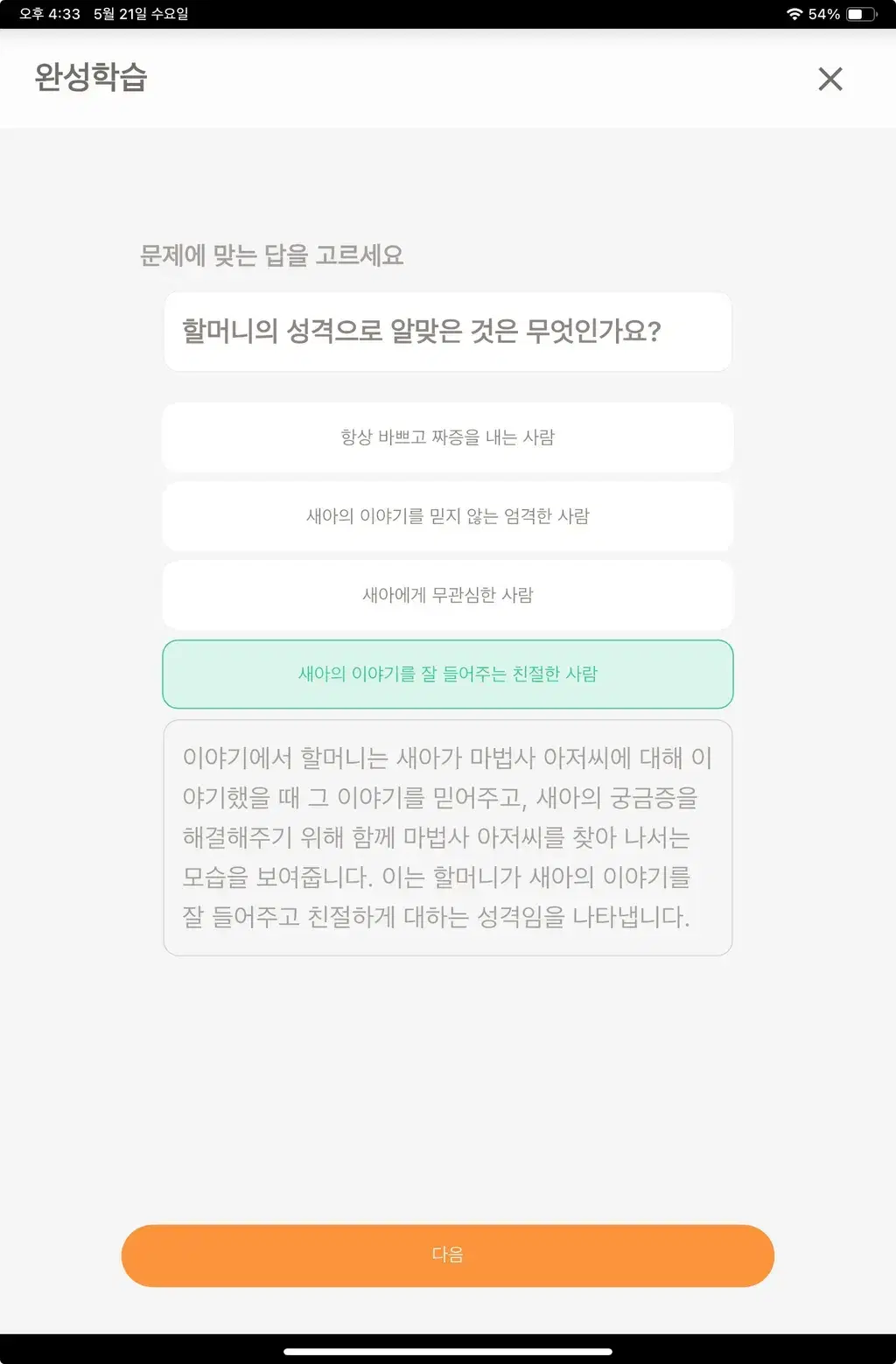Tap '새아의 이야기를 잘 들어주는 친절한 사람'
896x1364 pixels.
447,674
